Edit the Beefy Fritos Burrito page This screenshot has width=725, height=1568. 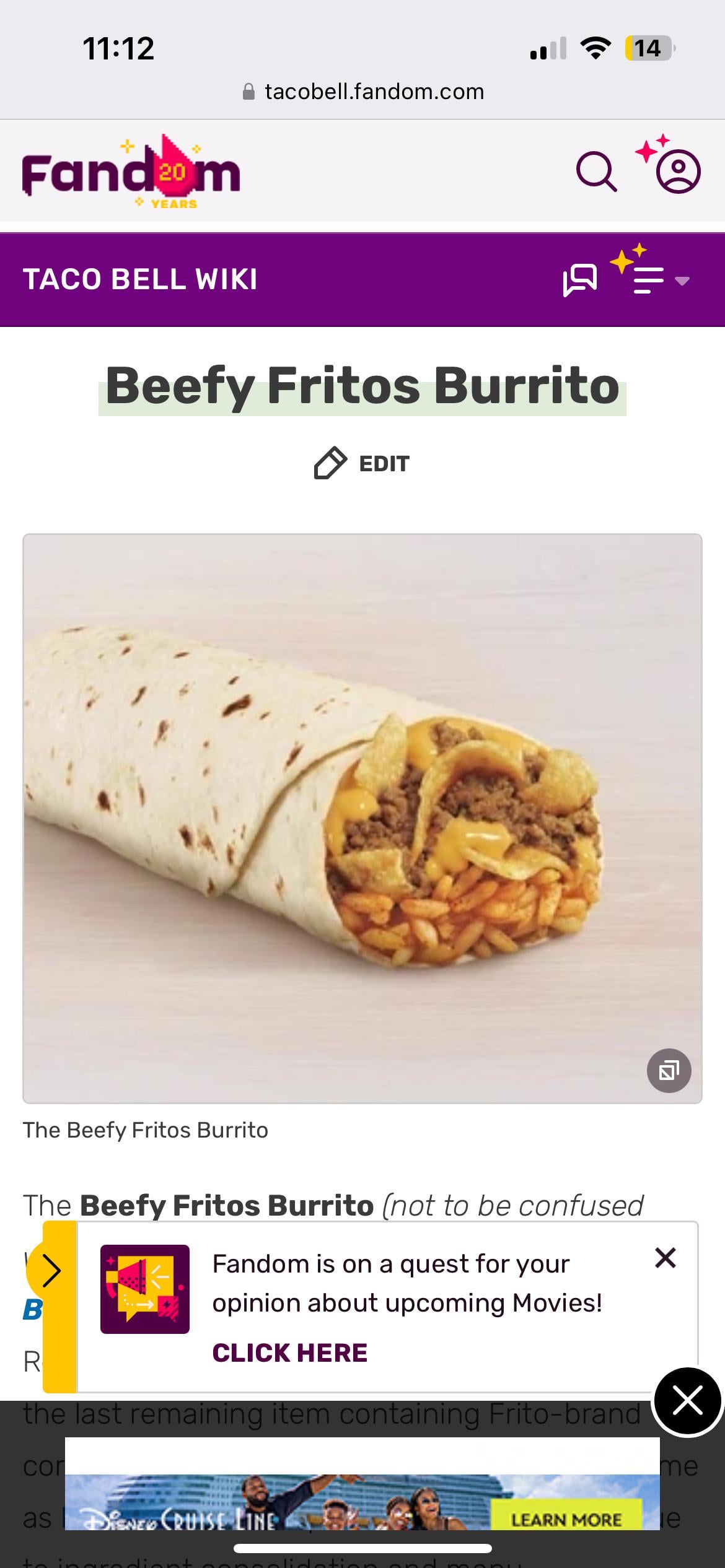362,463
